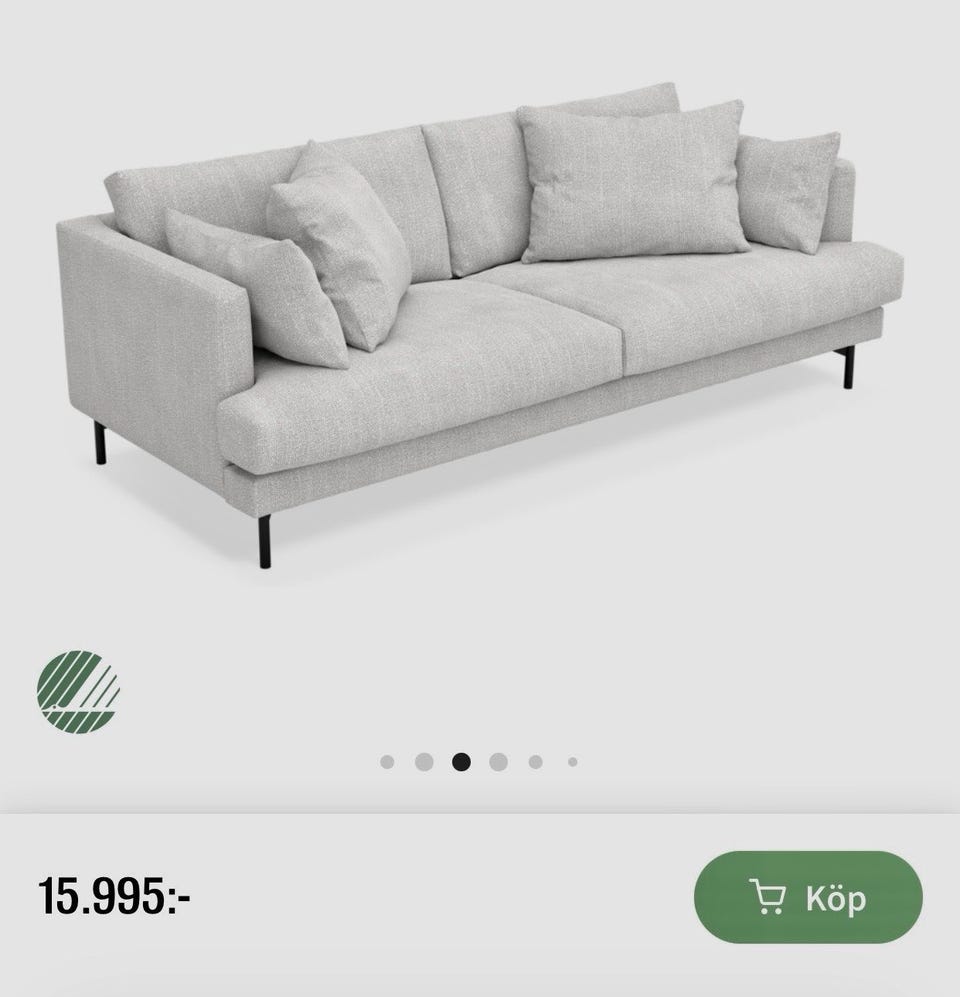Select the fourth page indicator dot
The height and width of the screenshot is (997, 960).
click(x=498, y=762)
